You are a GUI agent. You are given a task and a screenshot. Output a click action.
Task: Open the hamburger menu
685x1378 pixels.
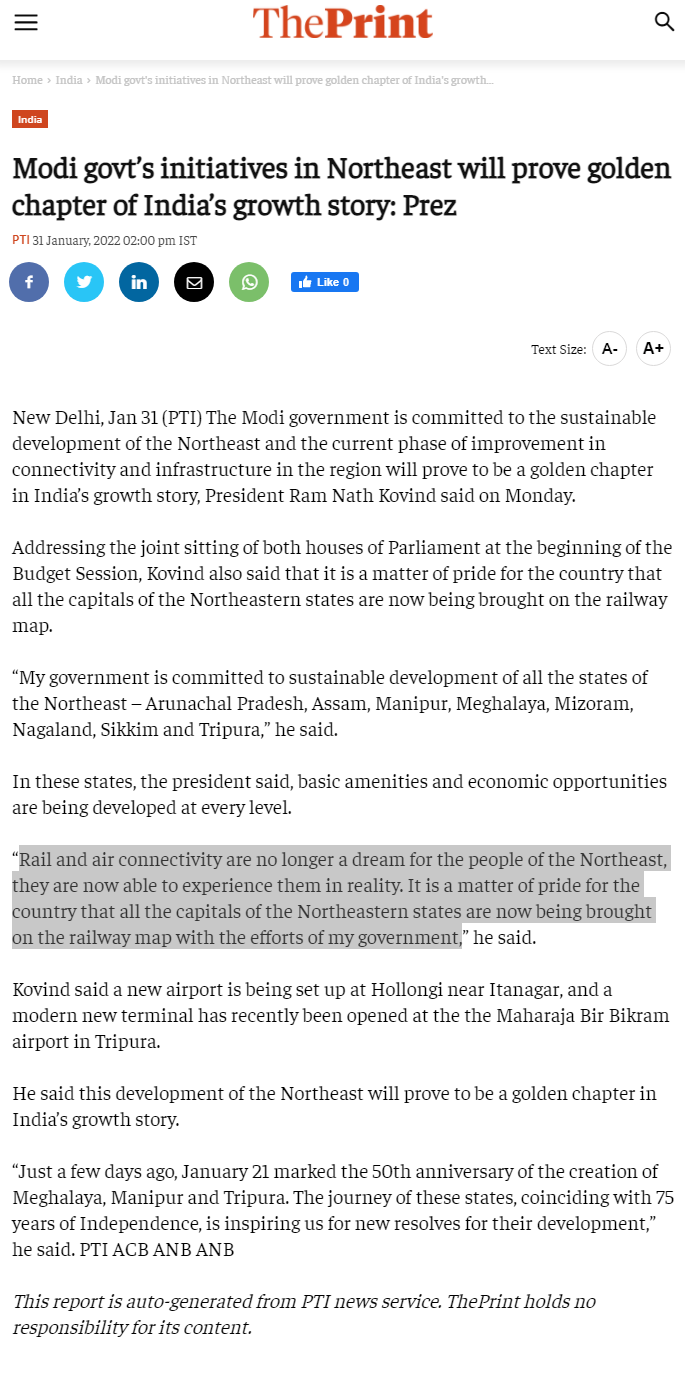25,22
